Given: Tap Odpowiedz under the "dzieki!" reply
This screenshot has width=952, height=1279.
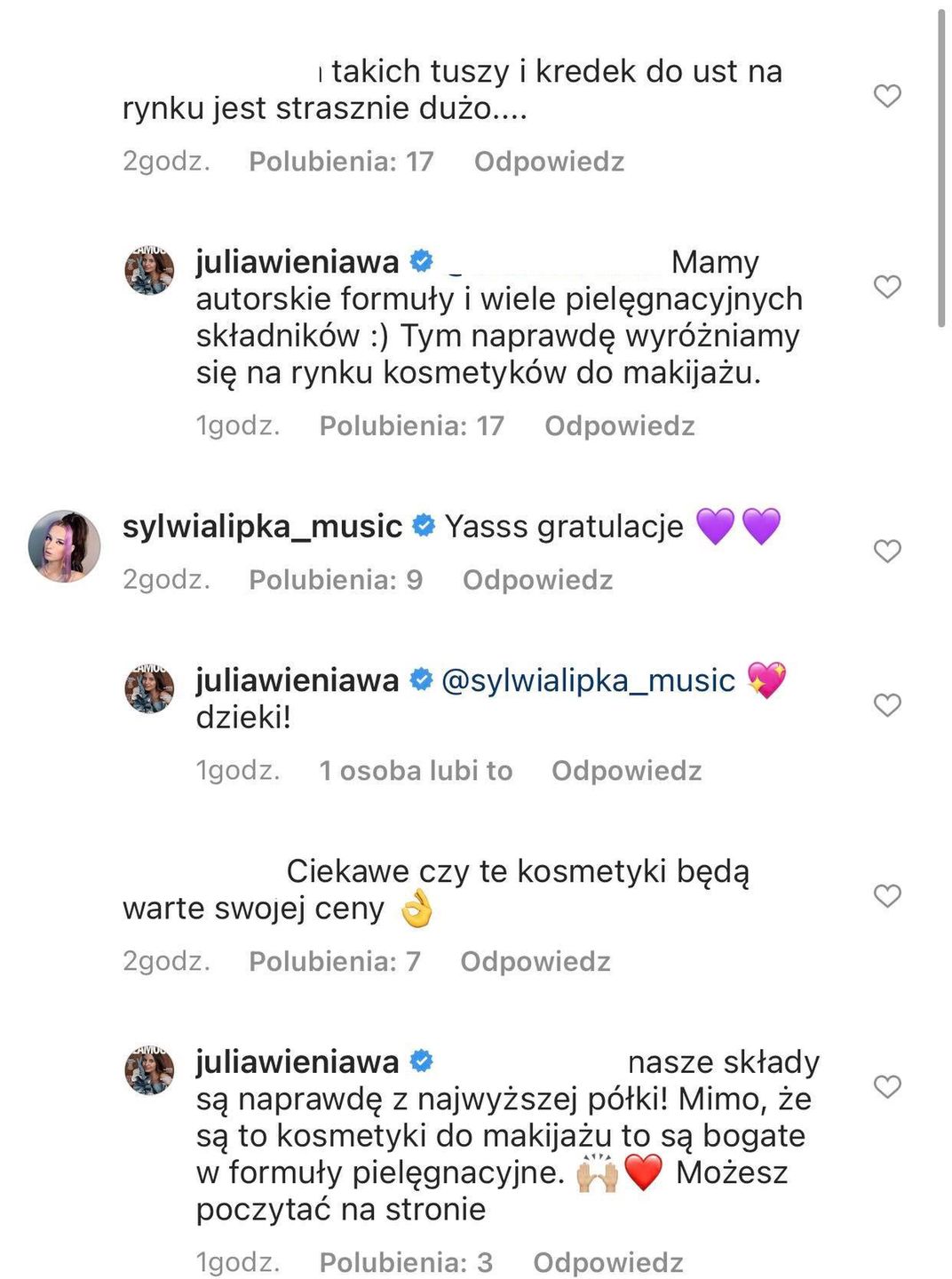Looking at the screenshot, I should pos(626,771).
